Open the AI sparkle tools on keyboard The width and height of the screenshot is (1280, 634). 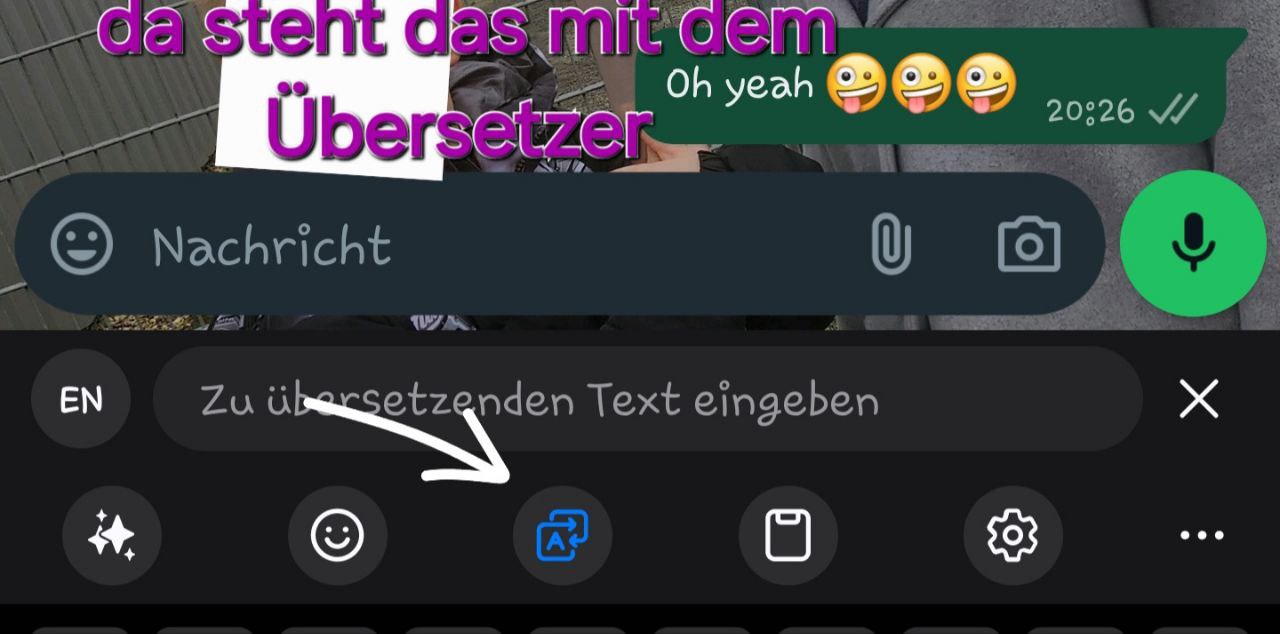point(112,536)
